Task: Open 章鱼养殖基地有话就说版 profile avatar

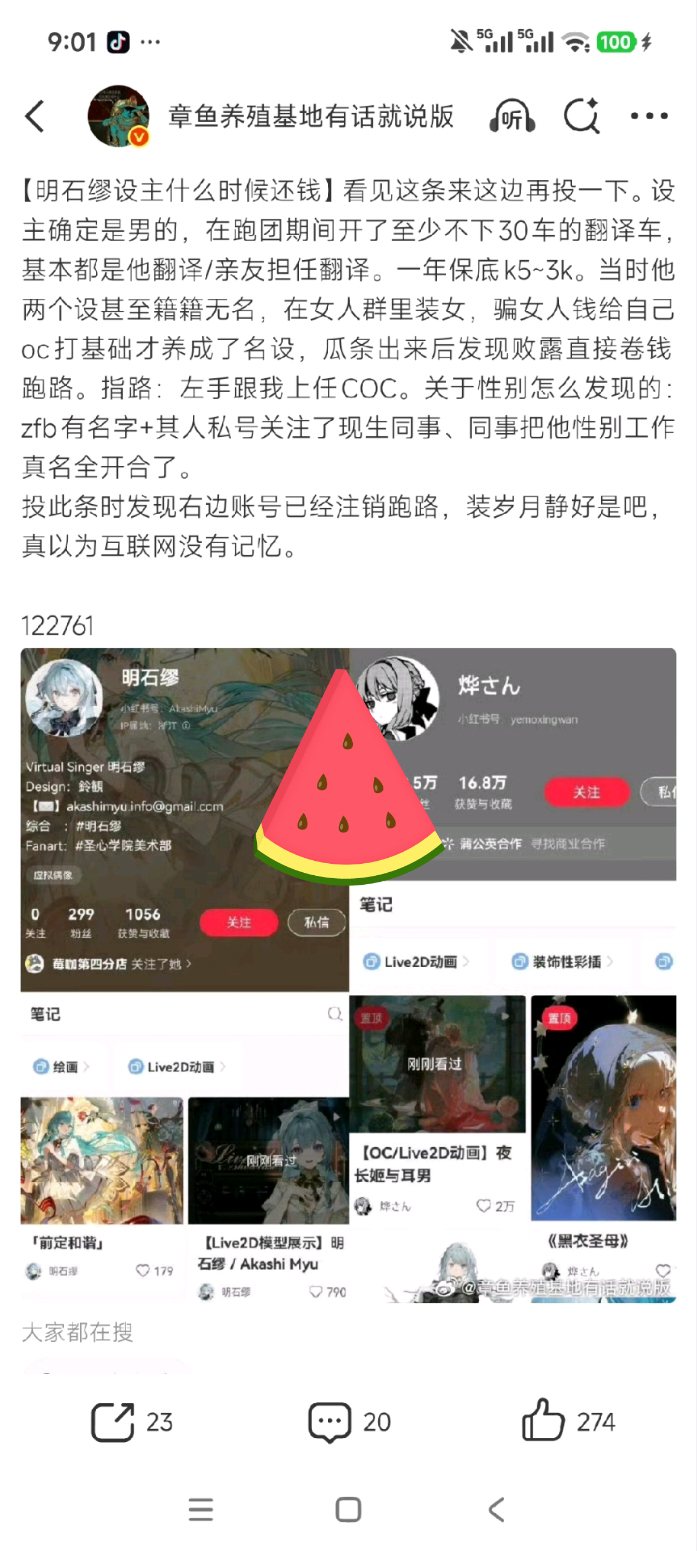Action: pyautogui.click(x=119, y=116)
